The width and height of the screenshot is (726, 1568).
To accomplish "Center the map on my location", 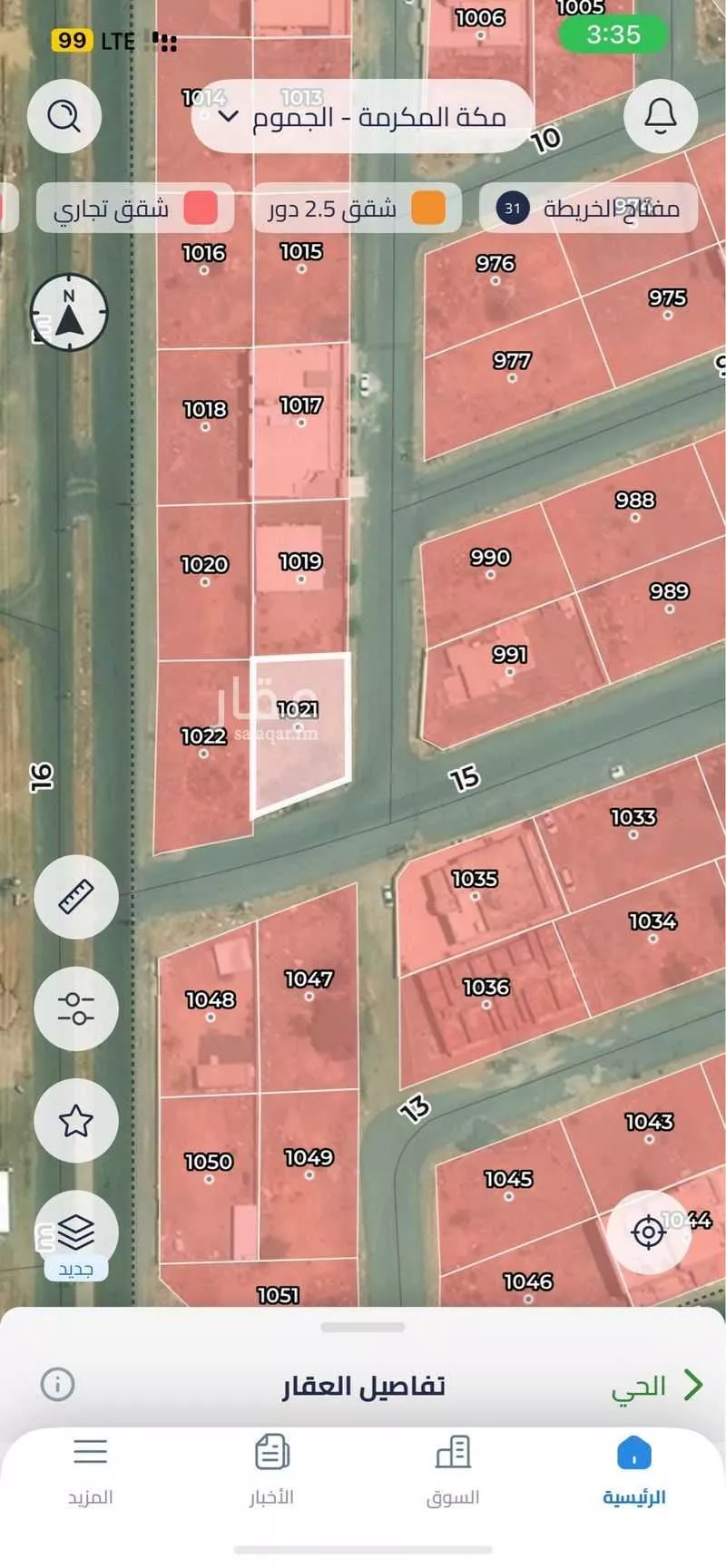I will click(648, 1232).
